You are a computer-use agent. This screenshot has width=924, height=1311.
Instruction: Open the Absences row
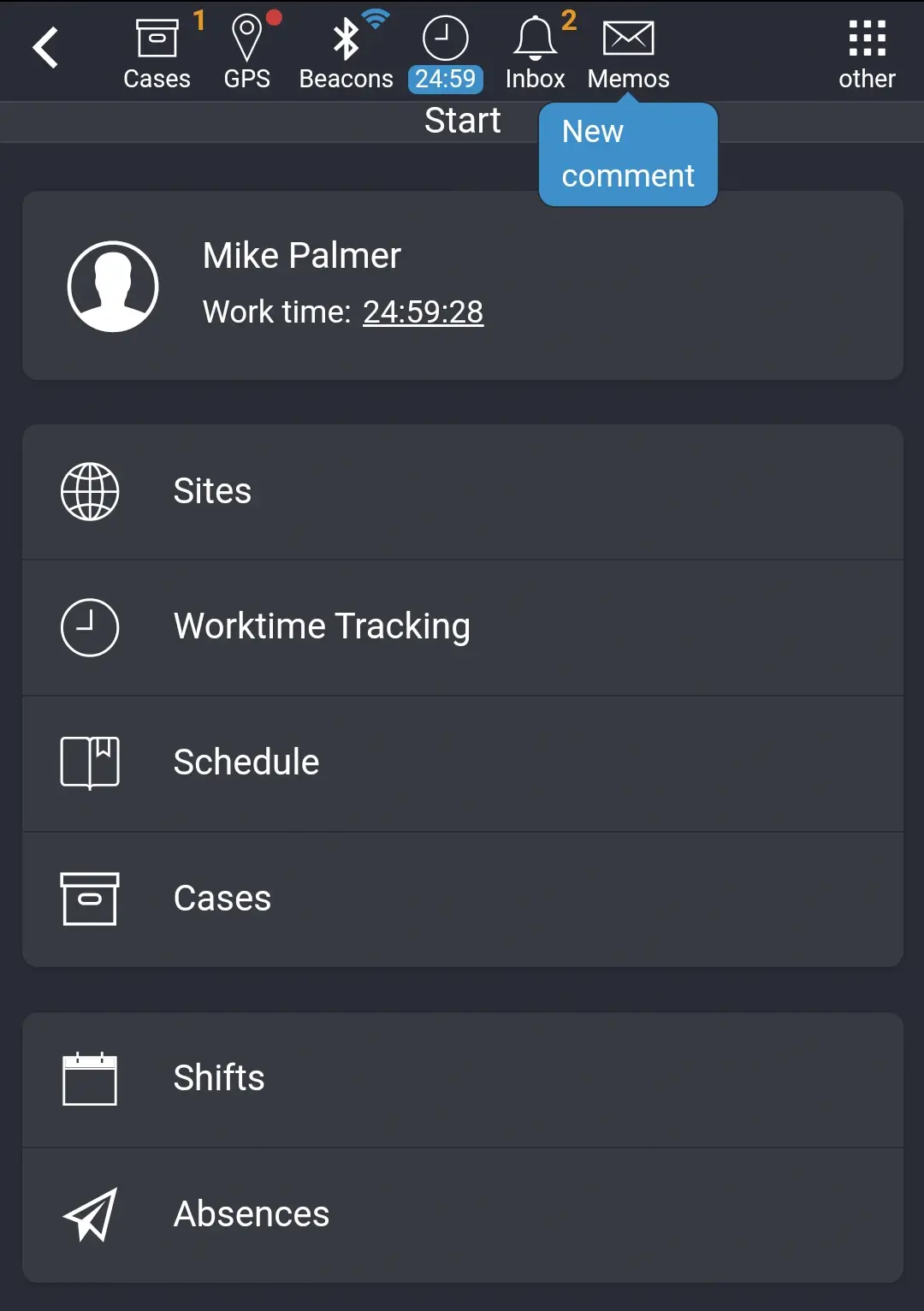tap(462, 1214)
